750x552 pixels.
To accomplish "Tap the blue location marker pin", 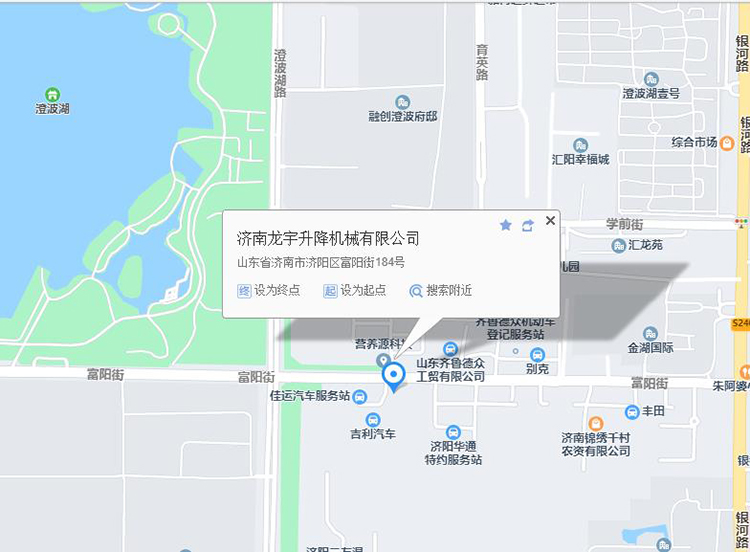I will [x=394, y=376].
